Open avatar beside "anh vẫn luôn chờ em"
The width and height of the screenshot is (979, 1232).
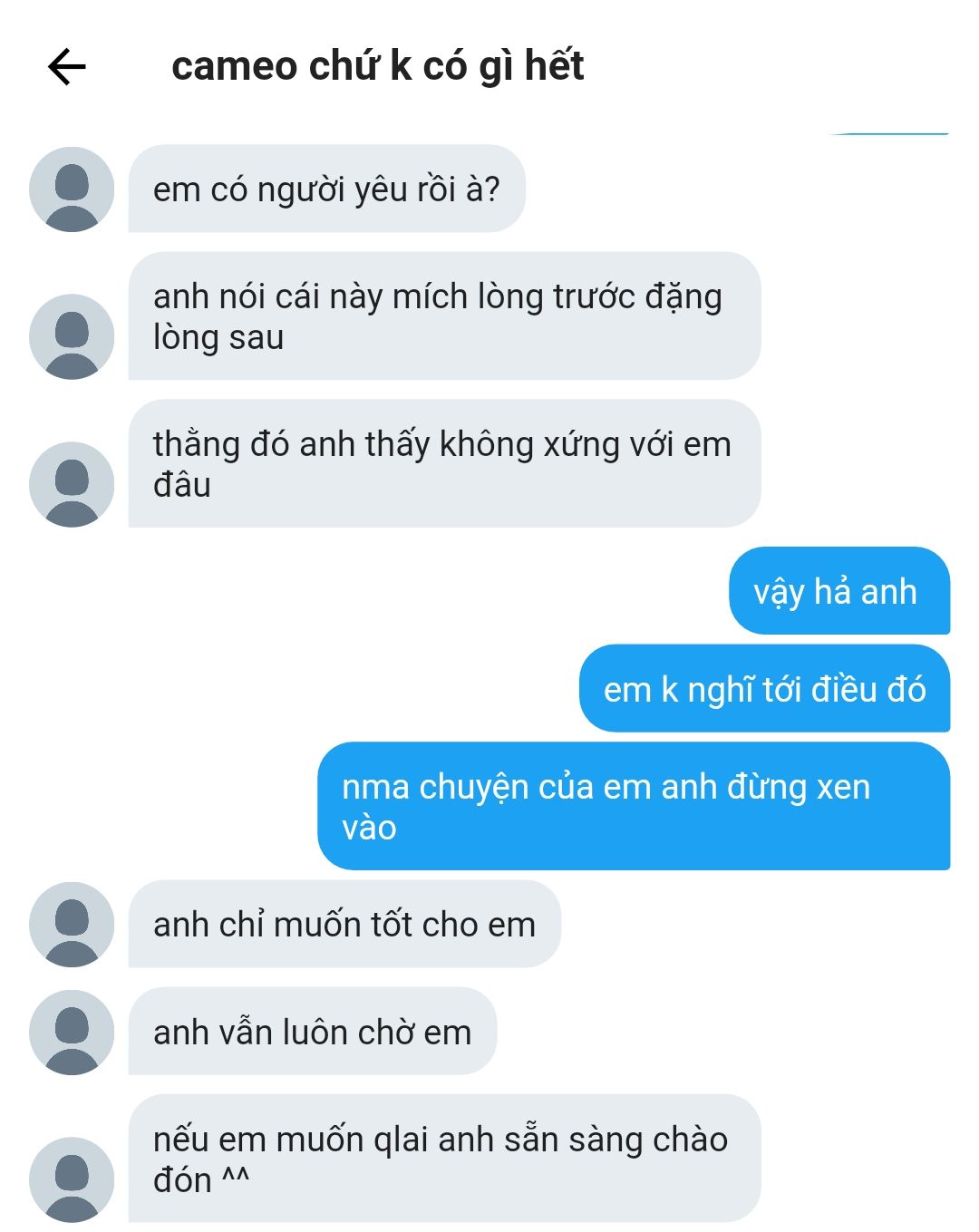[x=72, y=1032]
